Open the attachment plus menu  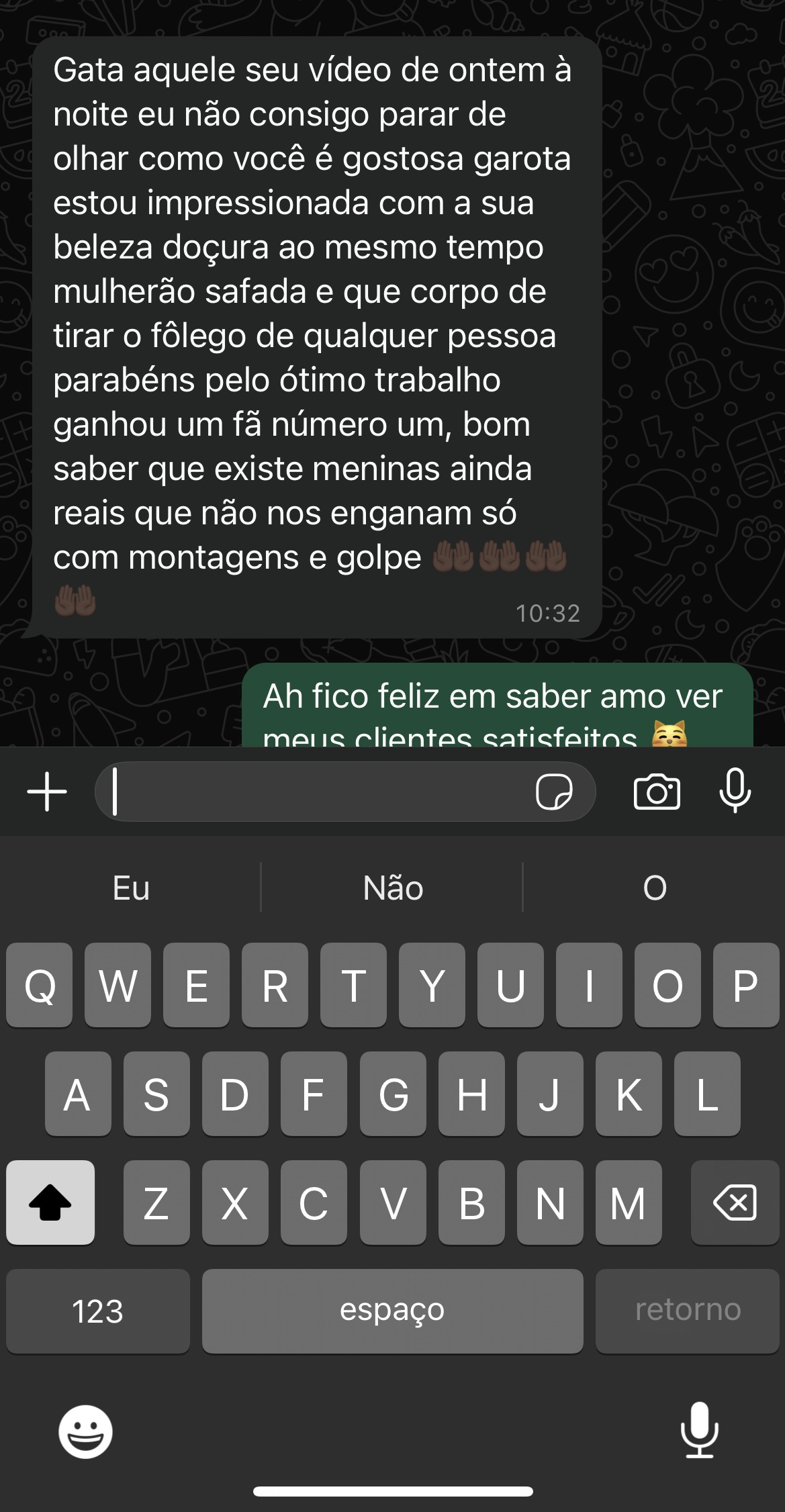pos(47,792)
